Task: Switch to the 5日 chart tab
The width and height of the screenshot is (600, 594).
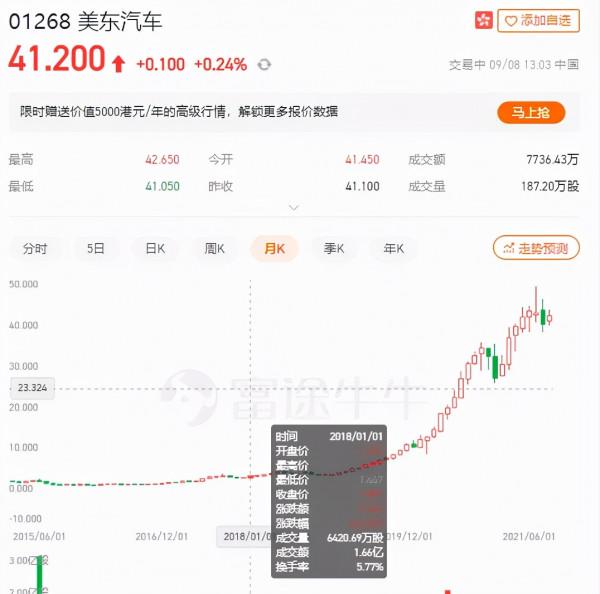Action: [x=96, y=248]
